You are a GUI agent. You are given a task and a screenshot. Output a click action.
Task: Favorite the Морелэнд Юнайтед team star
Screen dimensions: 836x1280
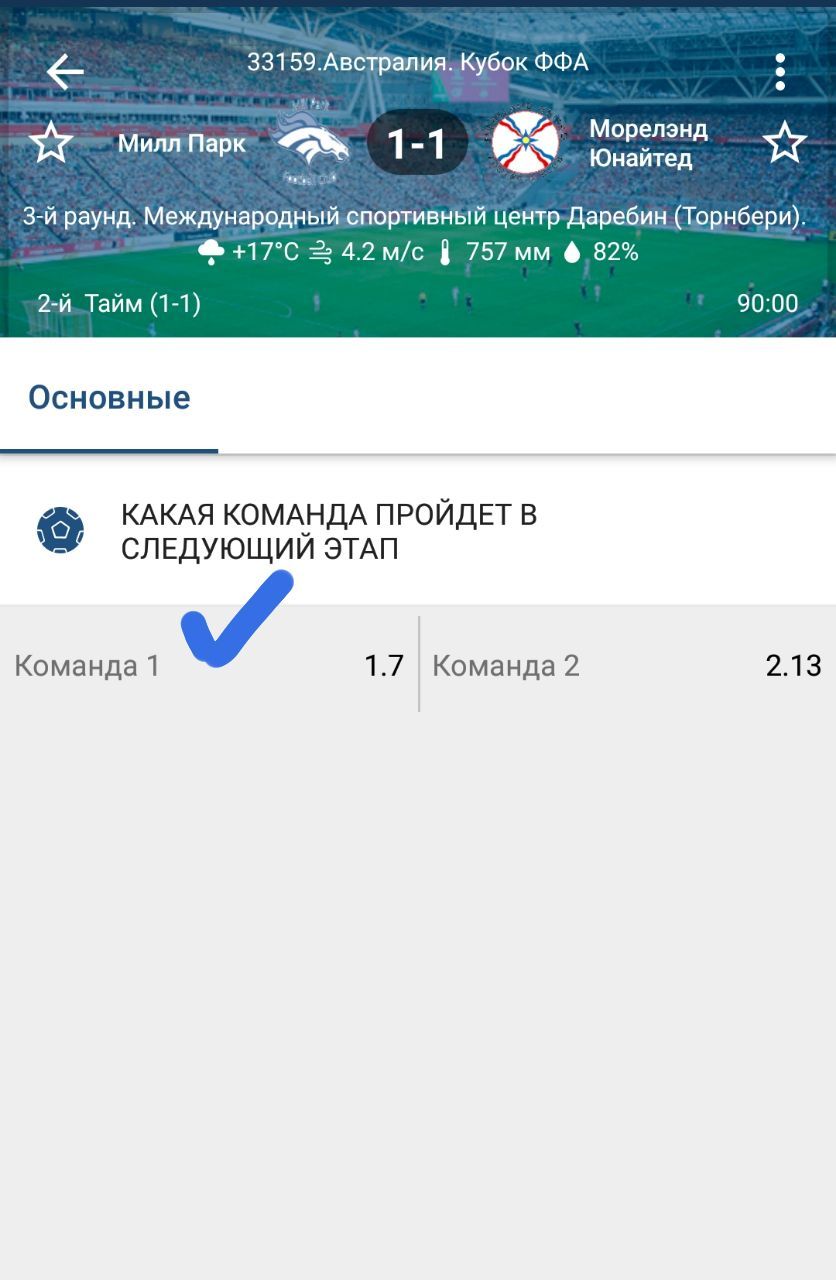click(785, 144)
